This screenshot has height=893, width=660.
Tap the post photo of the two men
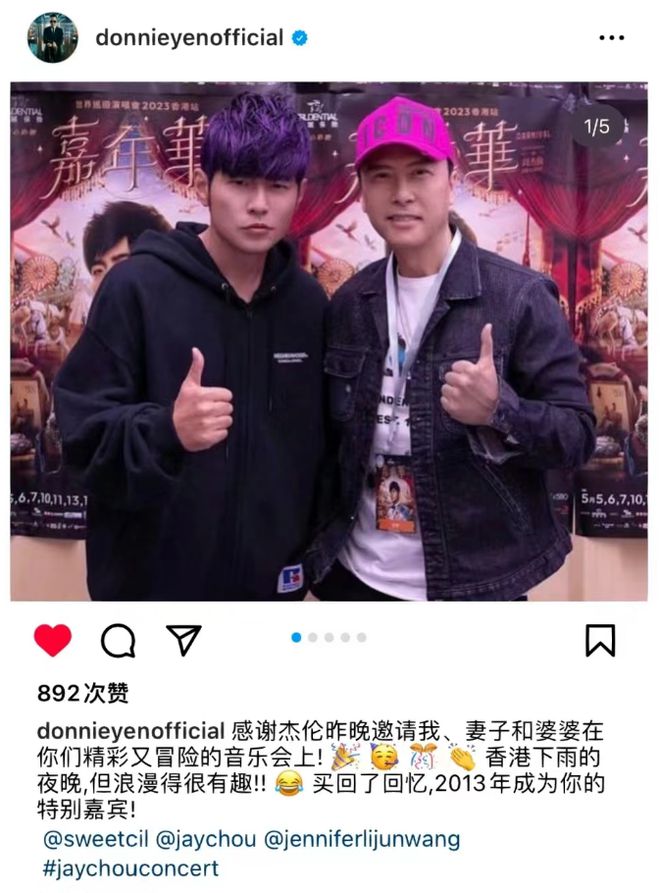330,340
